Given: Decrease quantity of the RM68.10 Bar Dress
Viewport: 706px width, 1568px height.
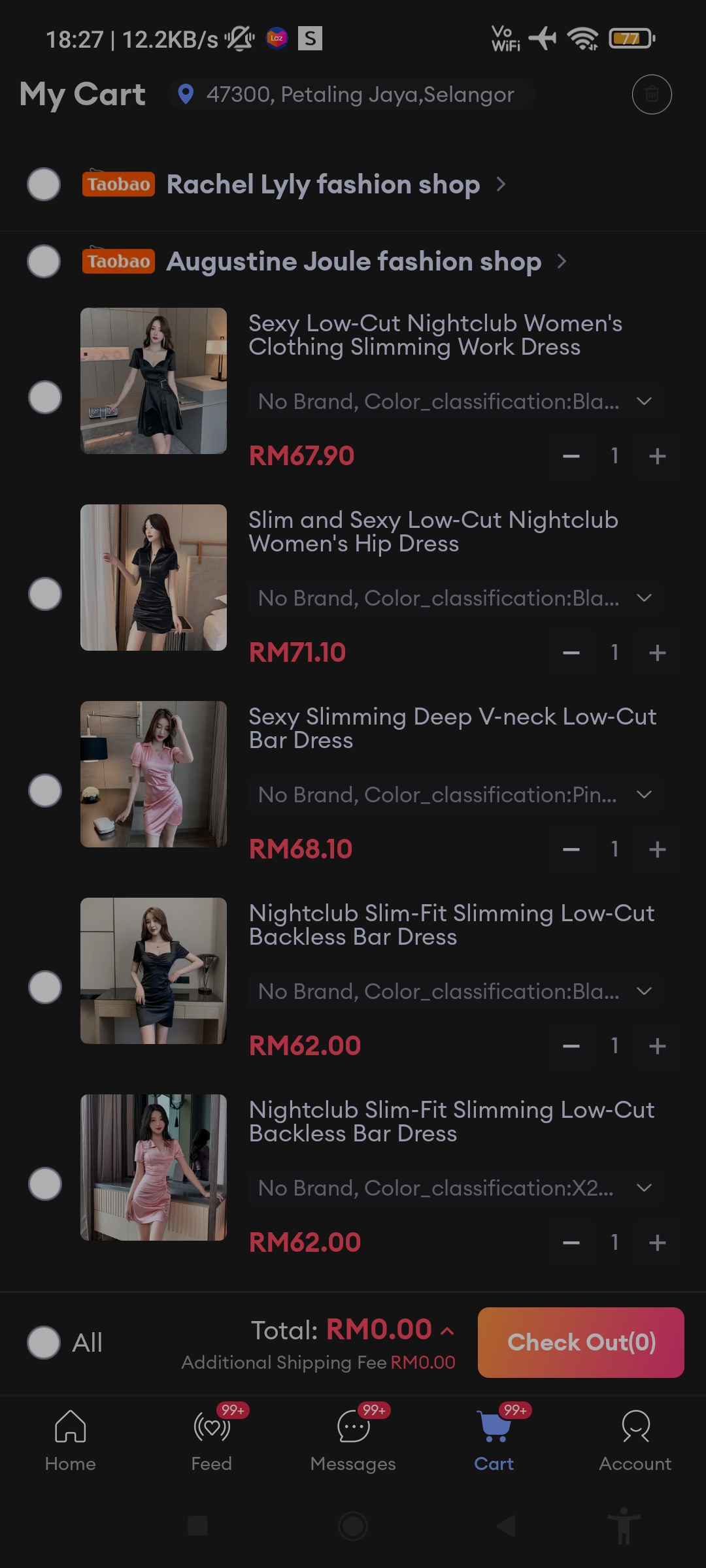Looking at the screenshot, I should click(x=571, y=849).
